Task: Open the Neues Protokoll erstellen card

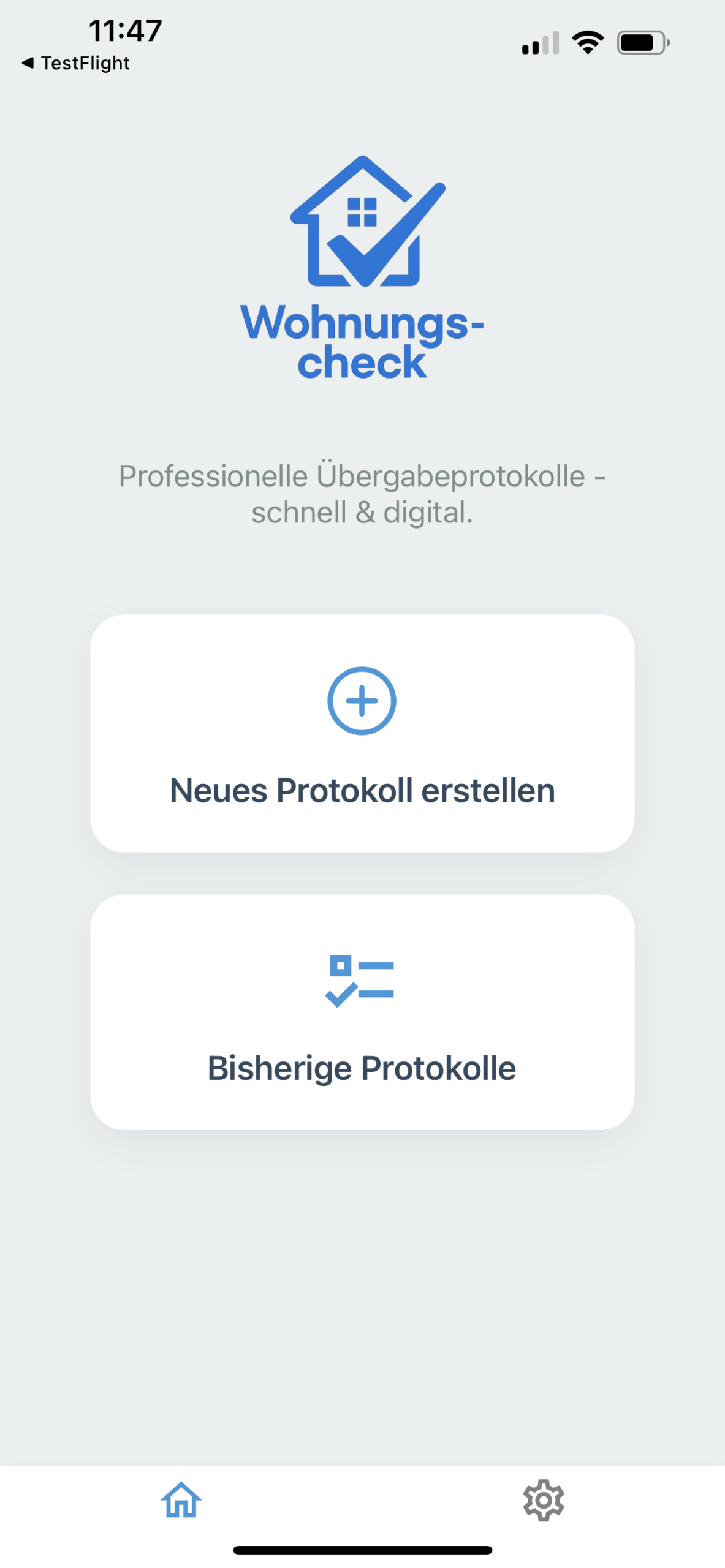Action: click(362, 735)
